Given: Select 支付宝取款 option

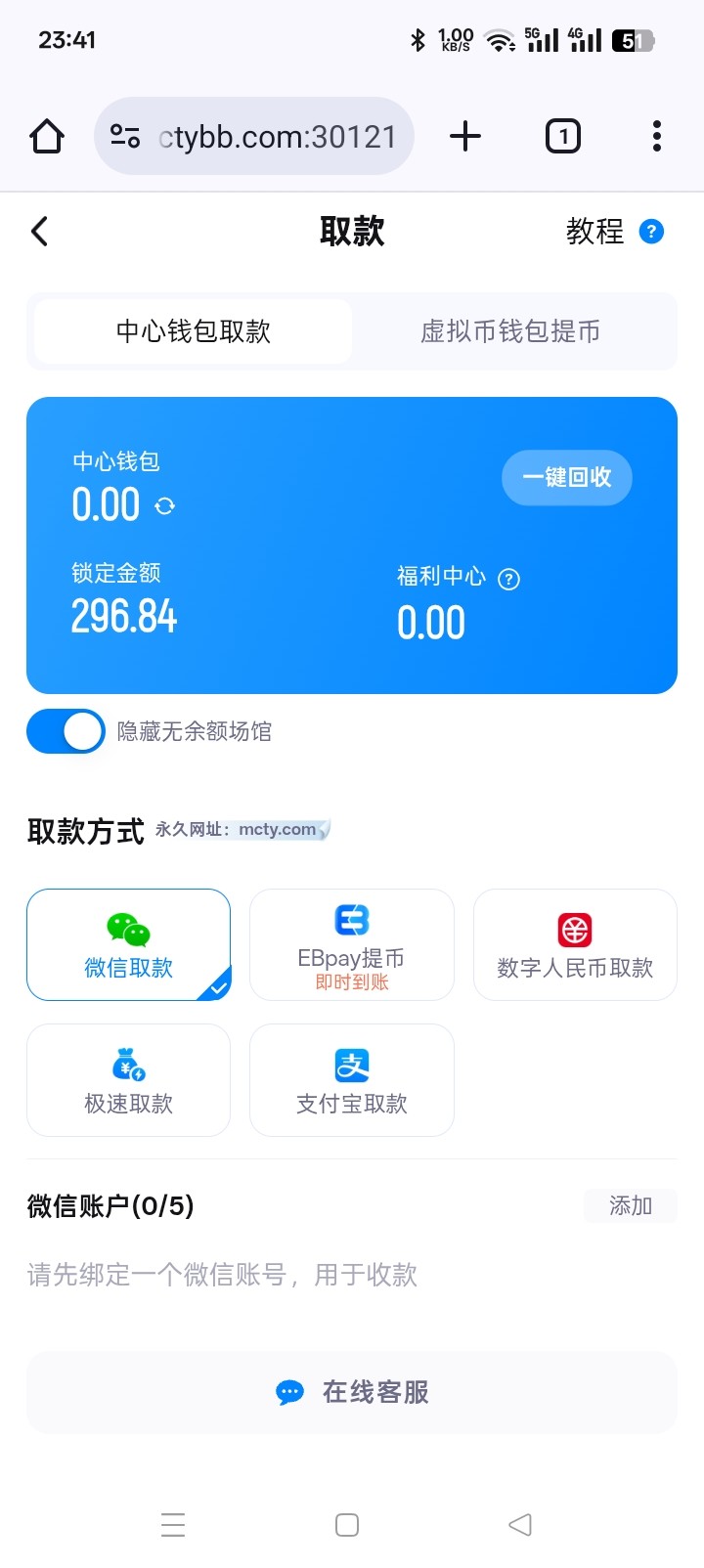Looking at the screenshot, I should coord(351,1080).
